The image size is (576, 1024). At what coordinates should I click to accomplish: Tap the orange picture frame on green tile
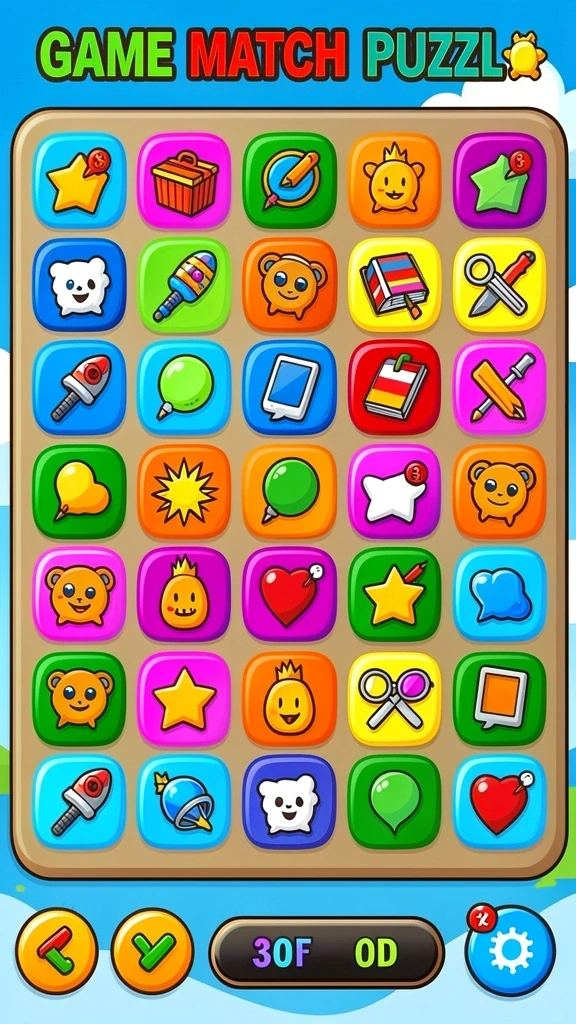point(500,698)
